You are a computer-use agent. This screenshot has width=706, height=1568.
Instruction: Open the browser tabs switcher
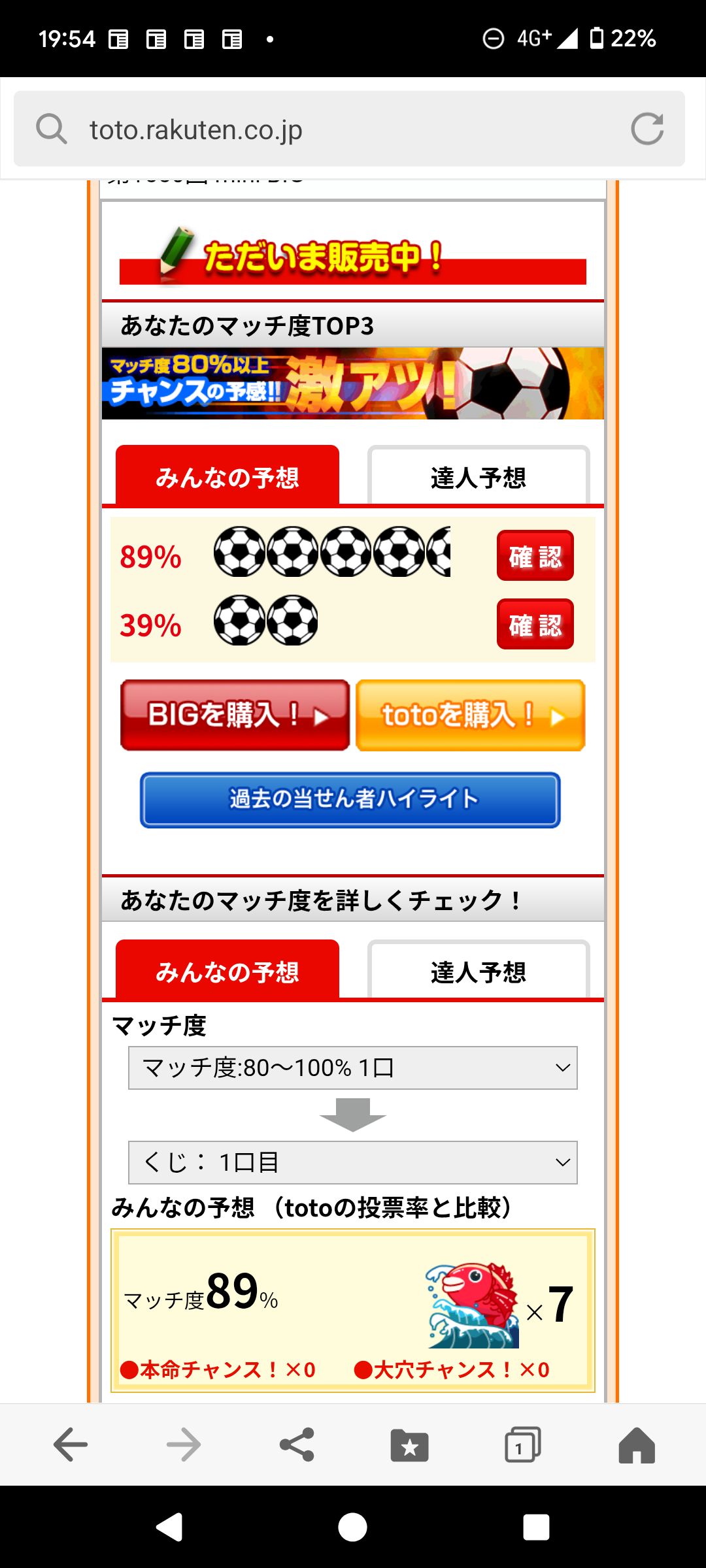coord(522,1445)
